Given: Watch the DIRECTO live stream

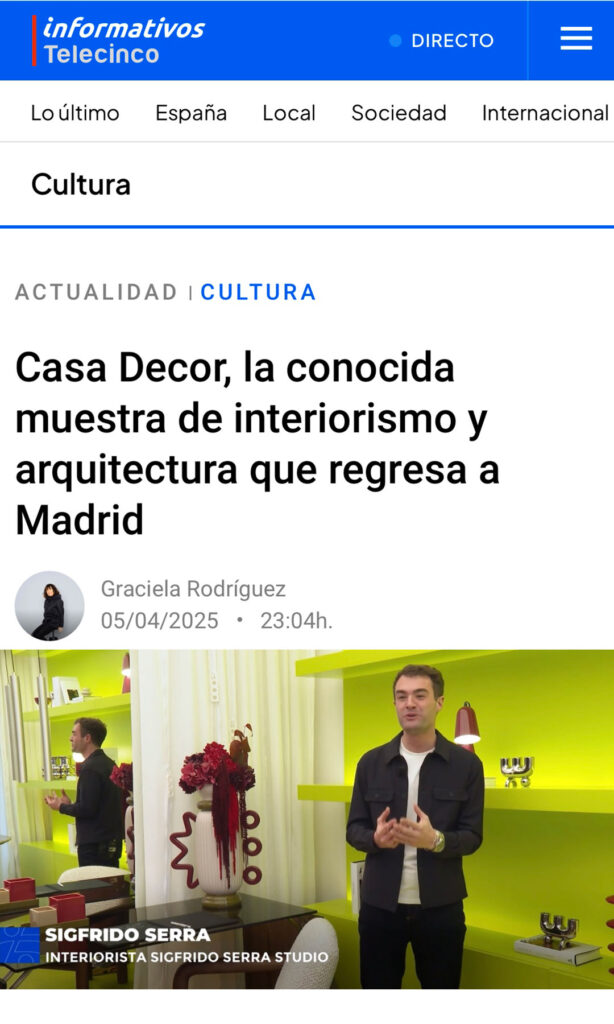Looking at the screenshot, I should tap(442, 41).
